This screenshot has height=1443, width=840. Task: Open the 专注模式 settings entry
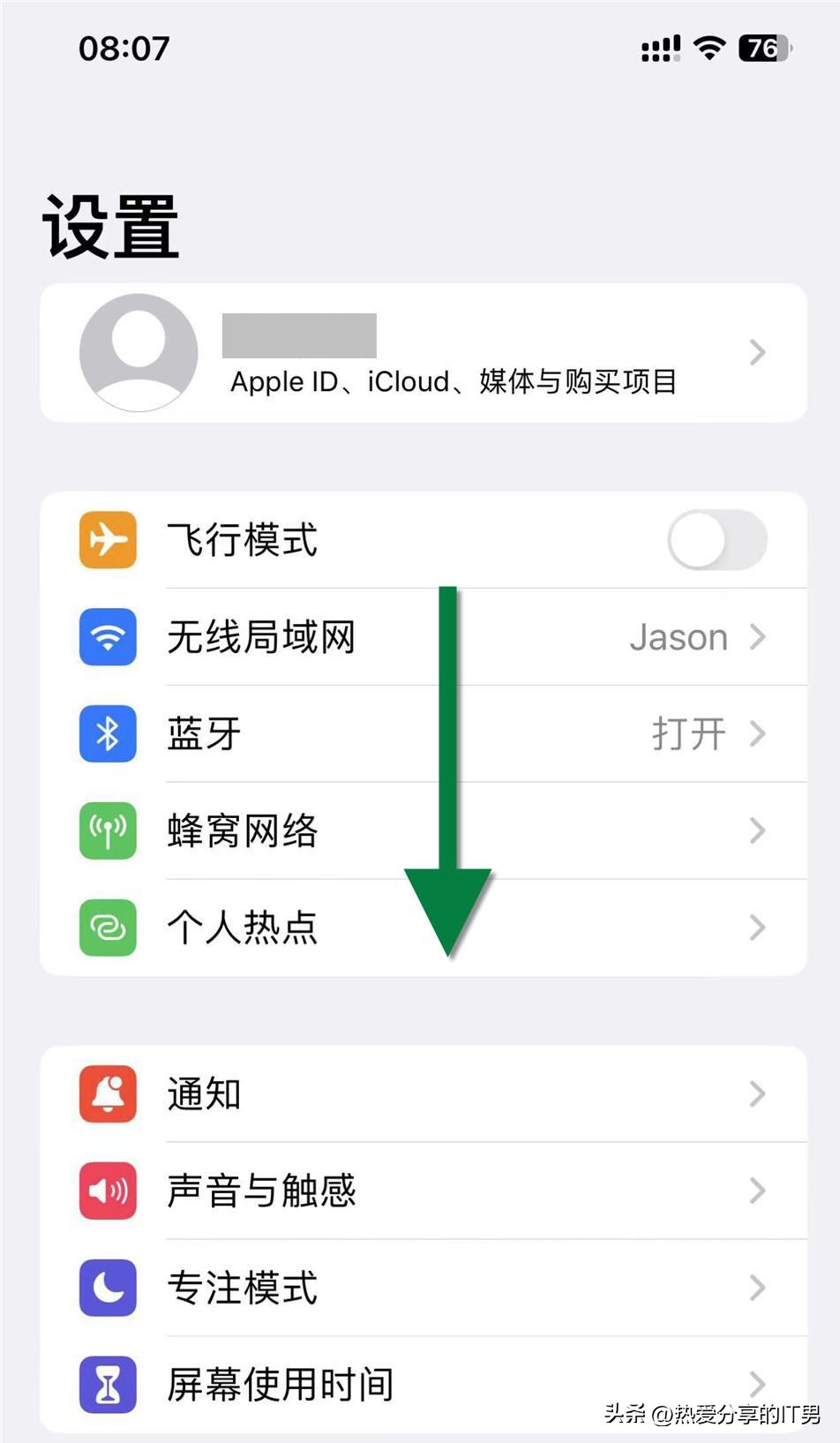pyautogui.click(x=756, y=1287)
